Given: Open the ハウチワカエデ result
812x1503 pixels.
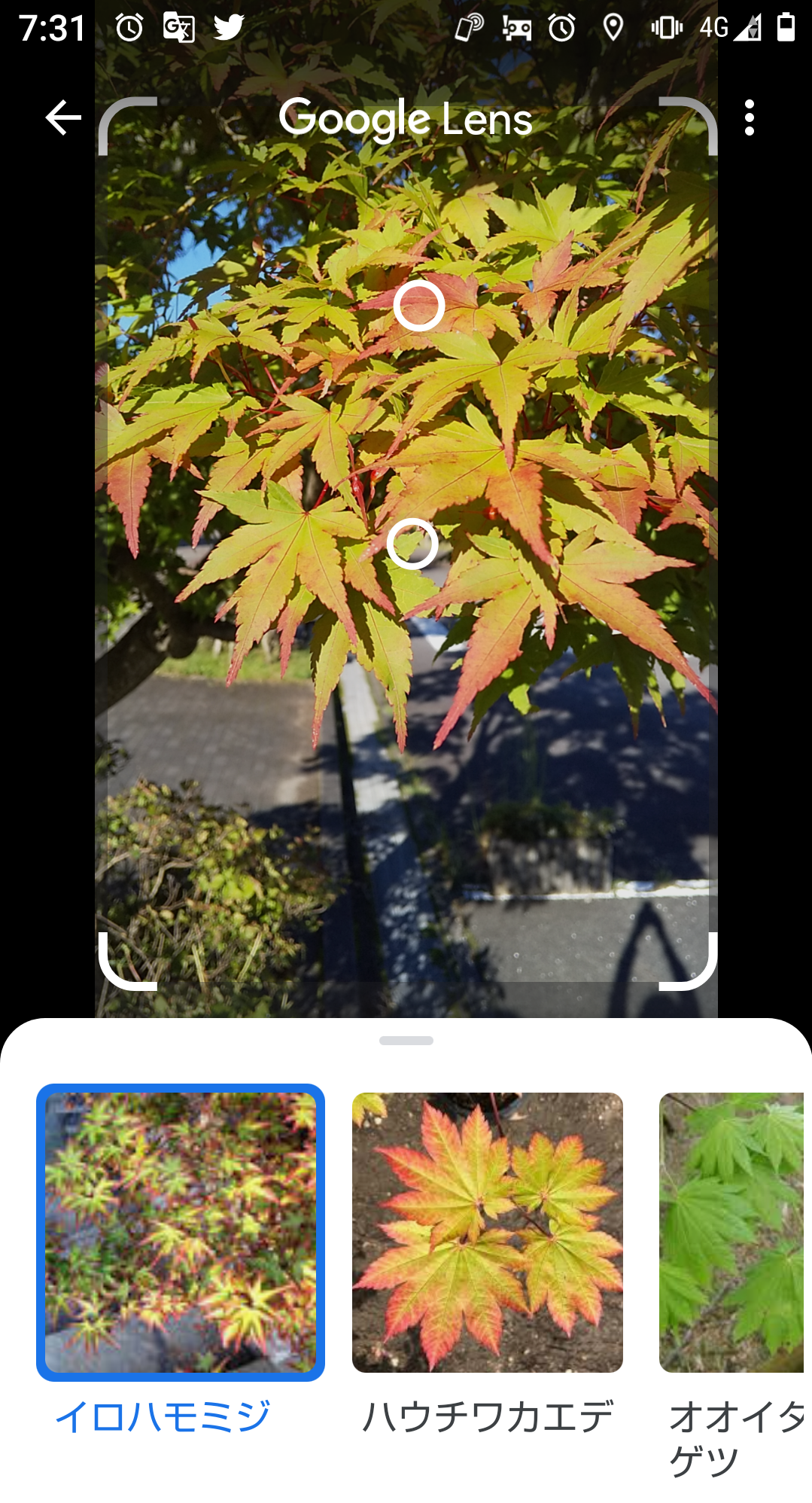Looking at the screenshot, I should [x=488, y=1233].
